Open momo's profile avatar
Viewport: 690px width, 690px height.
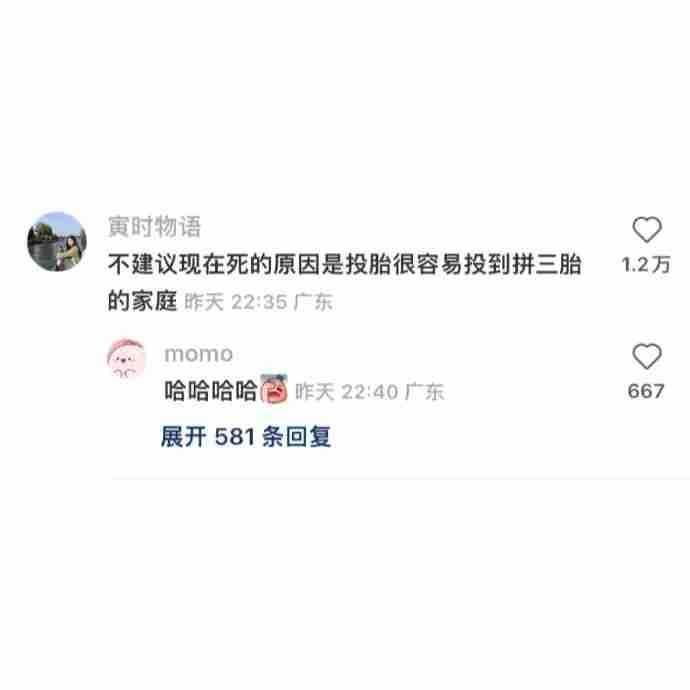127,361
